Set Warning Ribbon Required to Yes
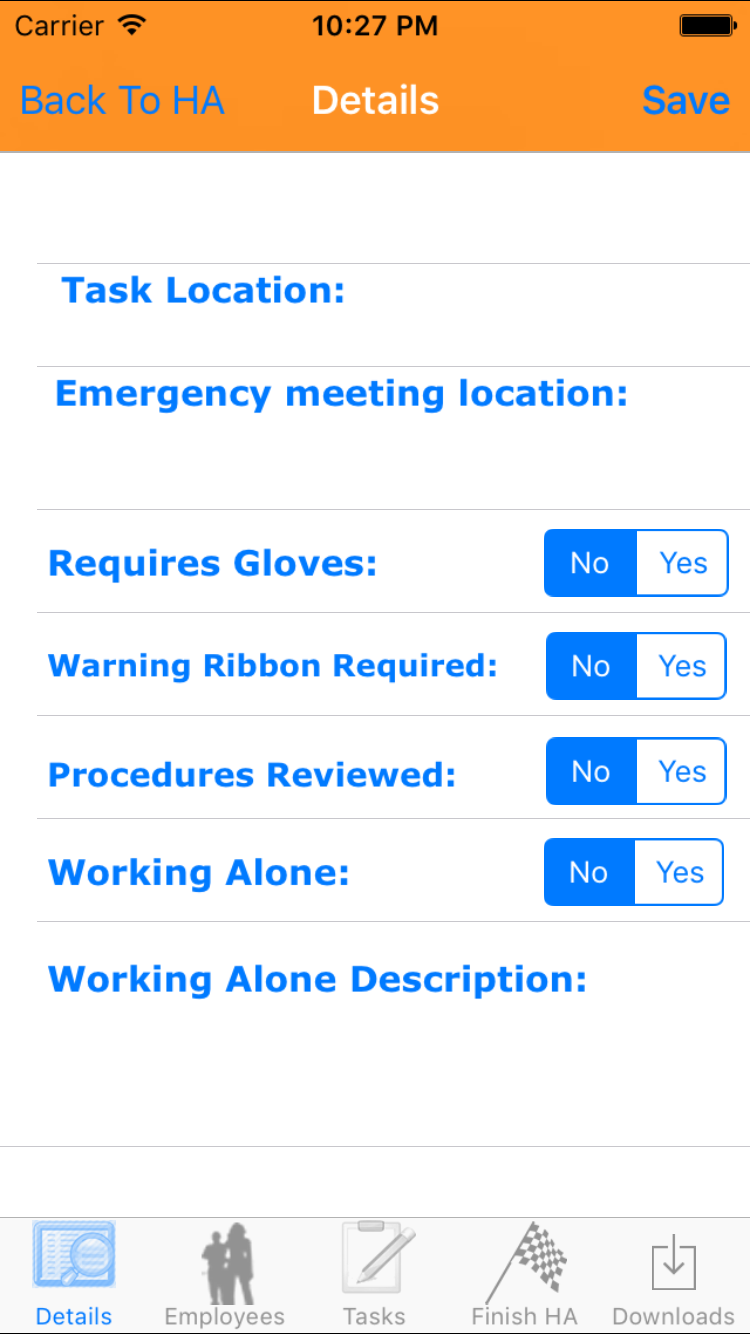This screenshot has width=750, height=1334. pos(682,666)
